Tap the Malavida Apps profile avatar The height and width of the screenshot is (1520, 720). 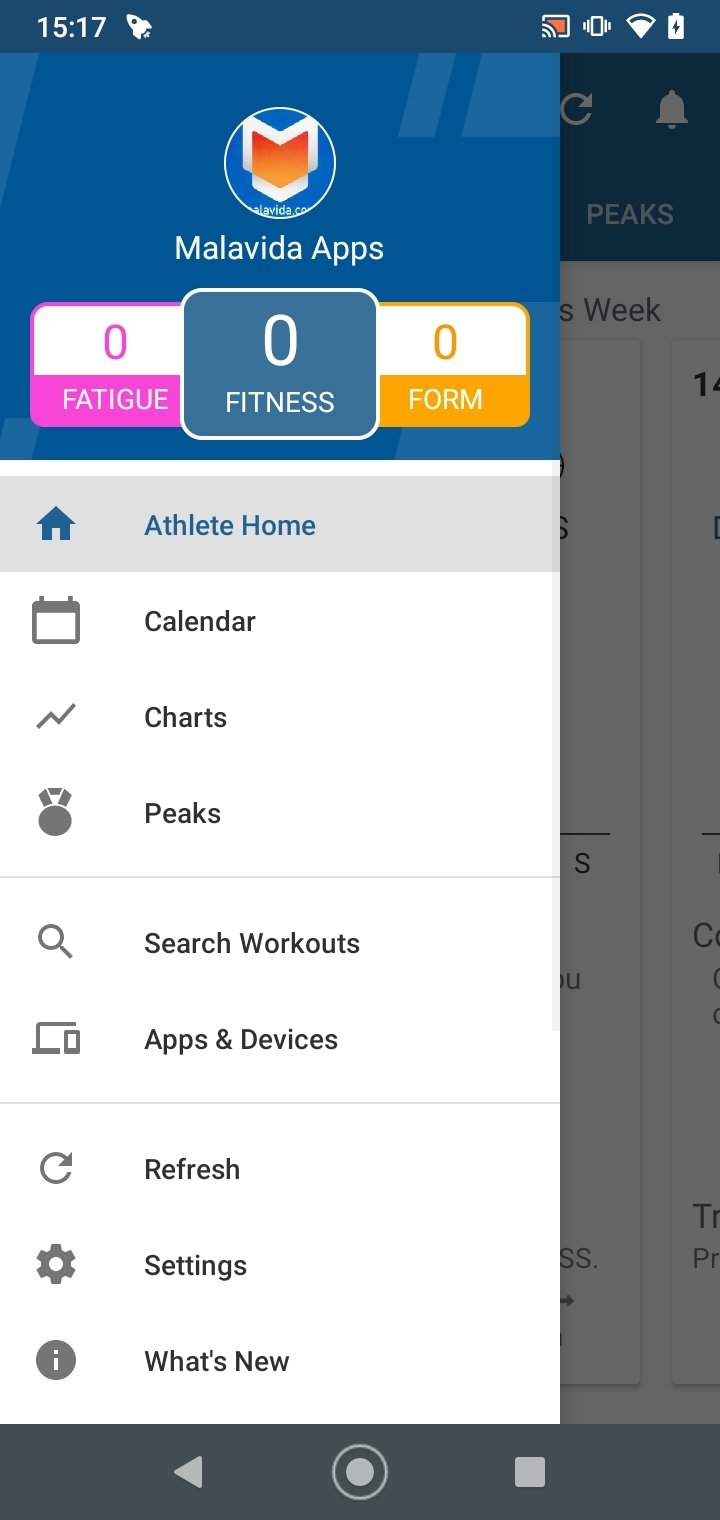(x=280, y=163)
